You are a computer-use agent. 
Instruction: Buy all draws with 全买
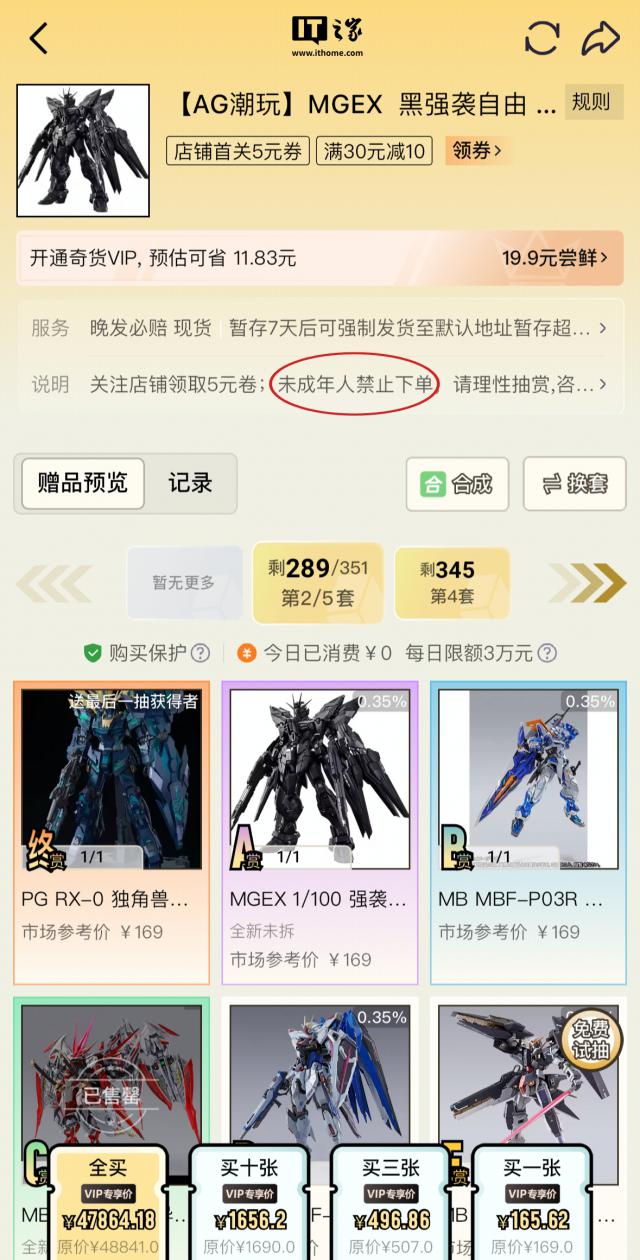coord(107,1200)
